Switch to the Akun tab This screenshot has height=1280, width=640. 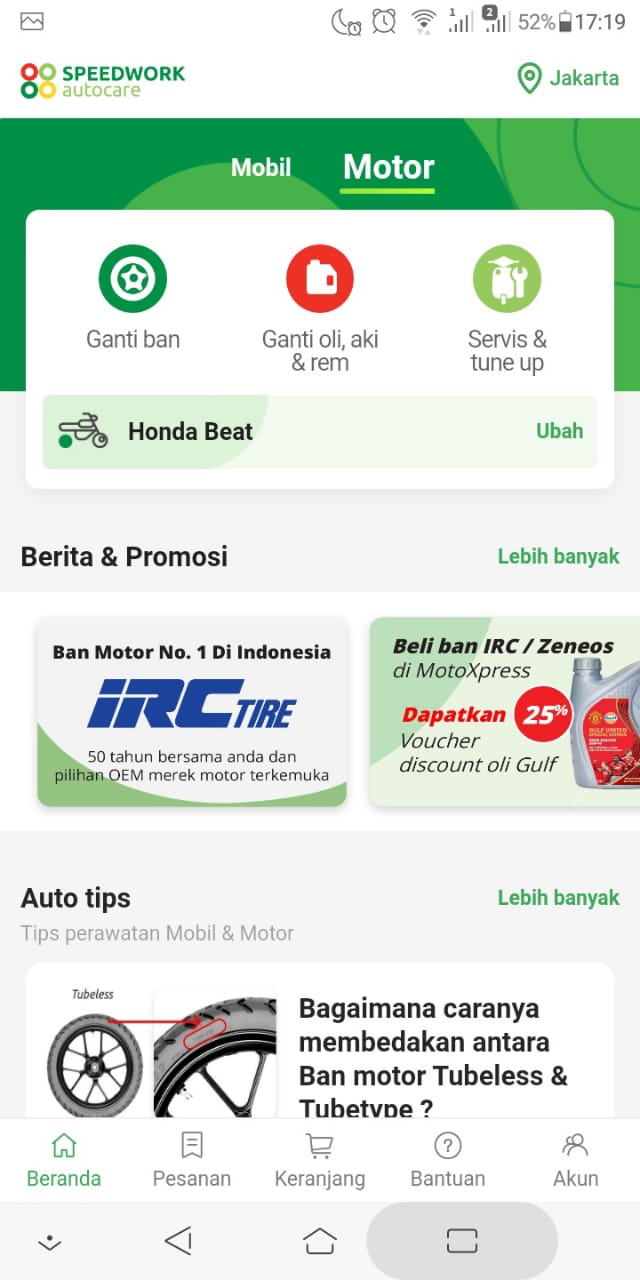point(576,1160)
